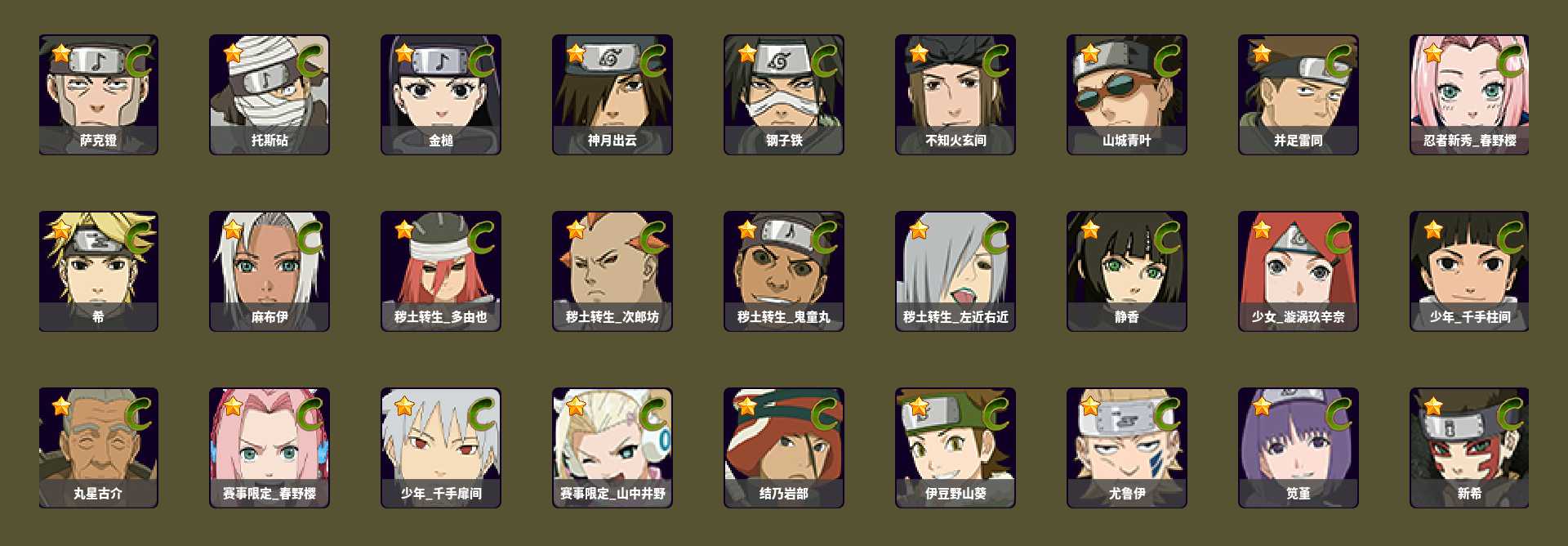Image resolution: width=1568 pixels, height=546 pixels.
Task: Choose the 秽土转生_多由也 character
Action: tap(440, 271)
